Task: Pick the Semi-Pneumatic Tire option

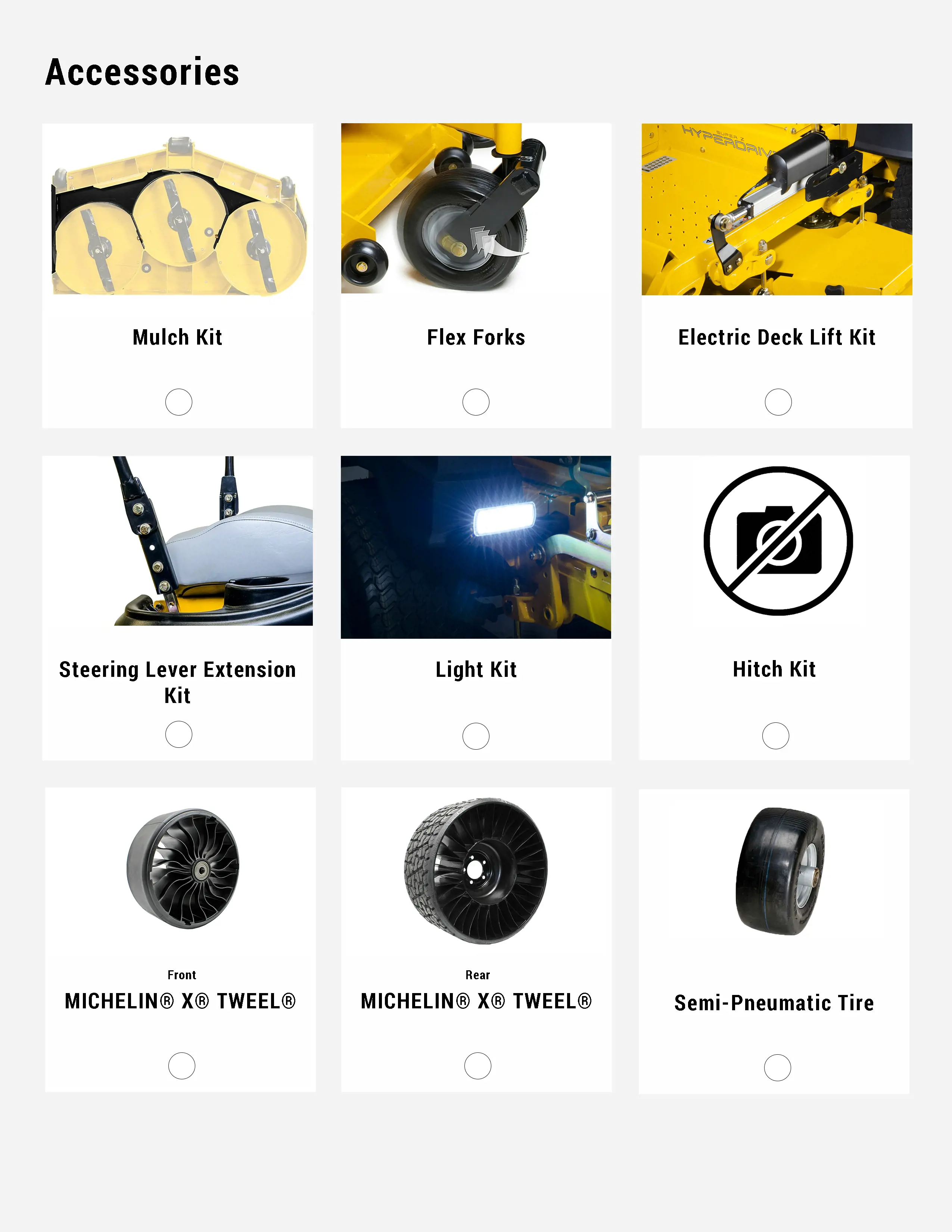Action: (x=777, y=1068)
